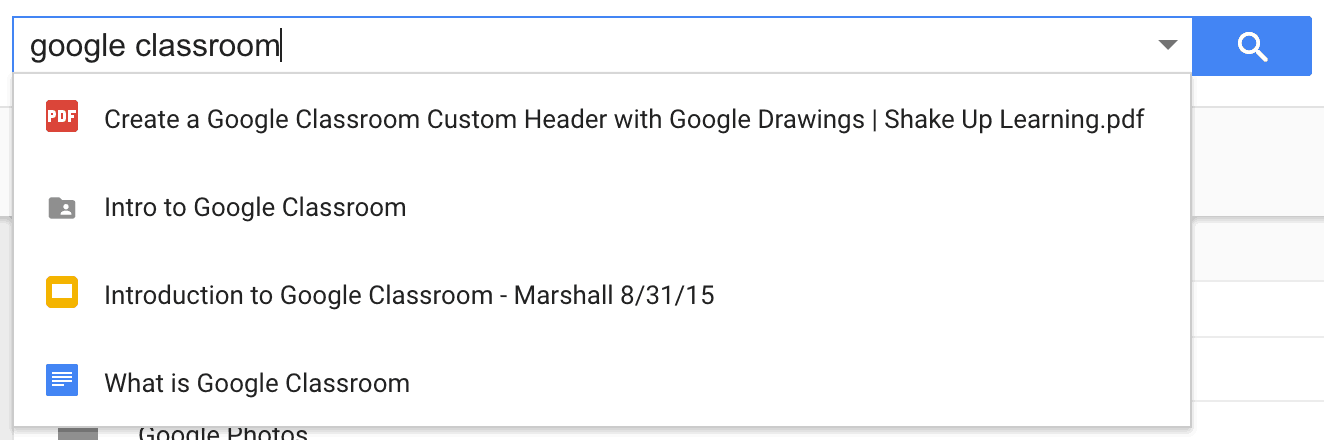
Task: Open the Create a Google Classroom Custom Header PDF
Action: (x=623, y=120)
